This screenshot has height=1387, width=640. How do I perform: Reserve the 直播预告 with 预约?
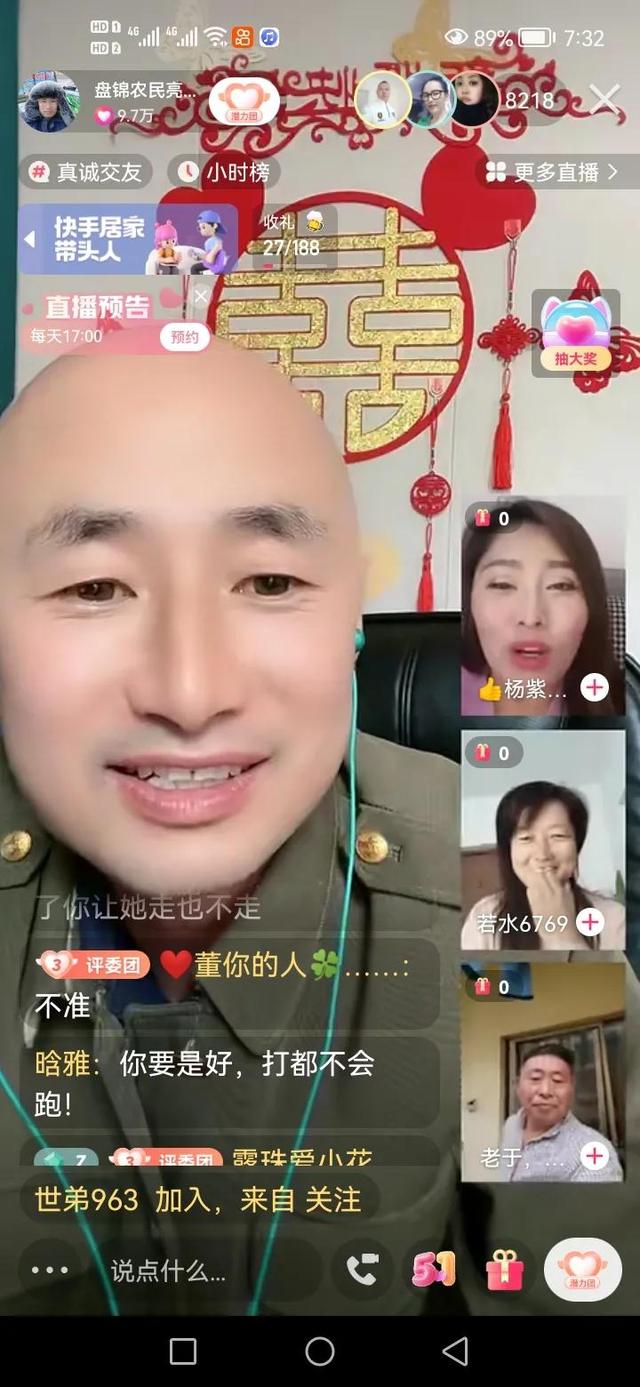pos(184,337)
